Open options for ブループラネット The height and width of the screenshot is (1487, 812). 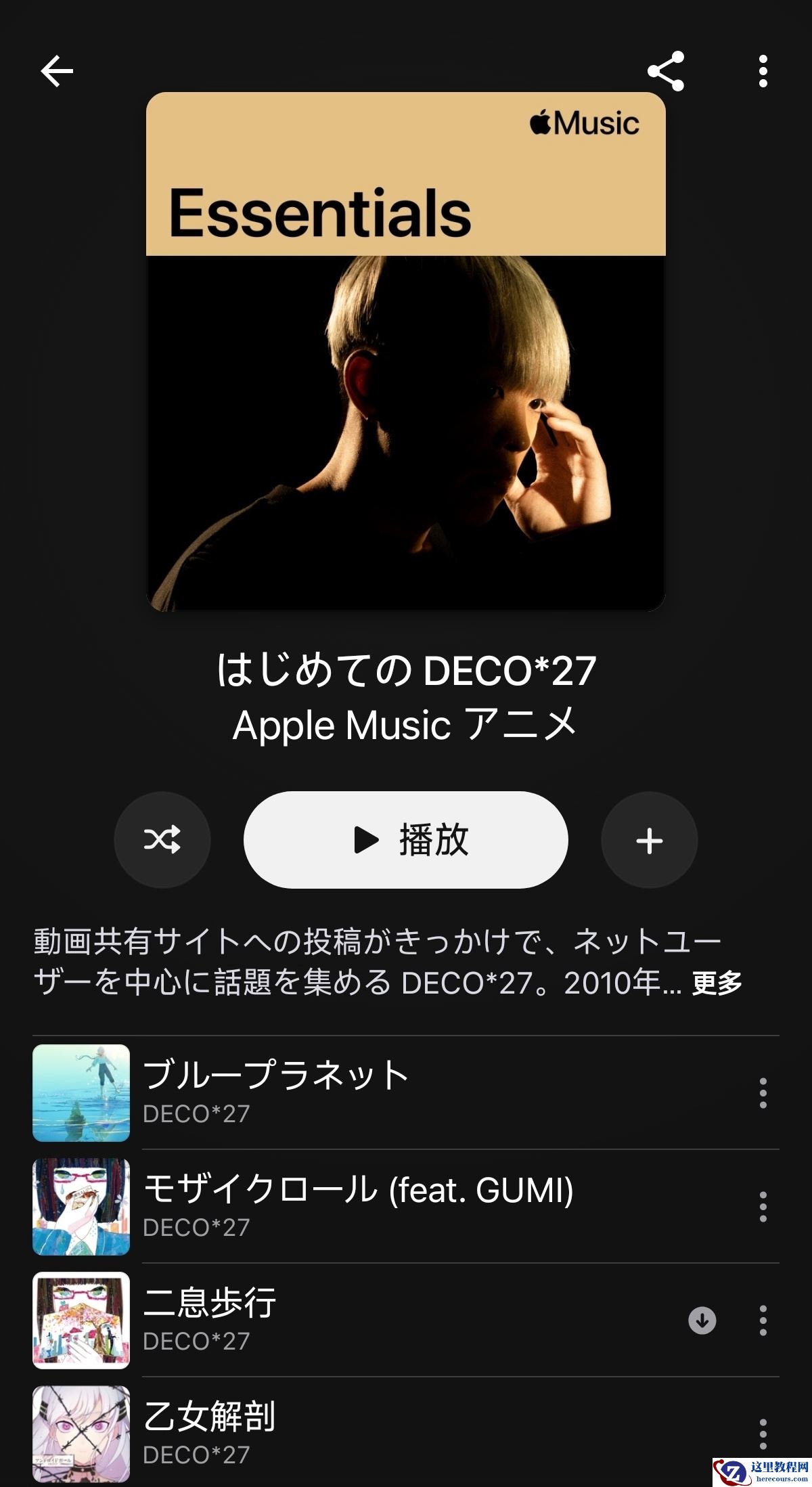(x=763, y=1093)
